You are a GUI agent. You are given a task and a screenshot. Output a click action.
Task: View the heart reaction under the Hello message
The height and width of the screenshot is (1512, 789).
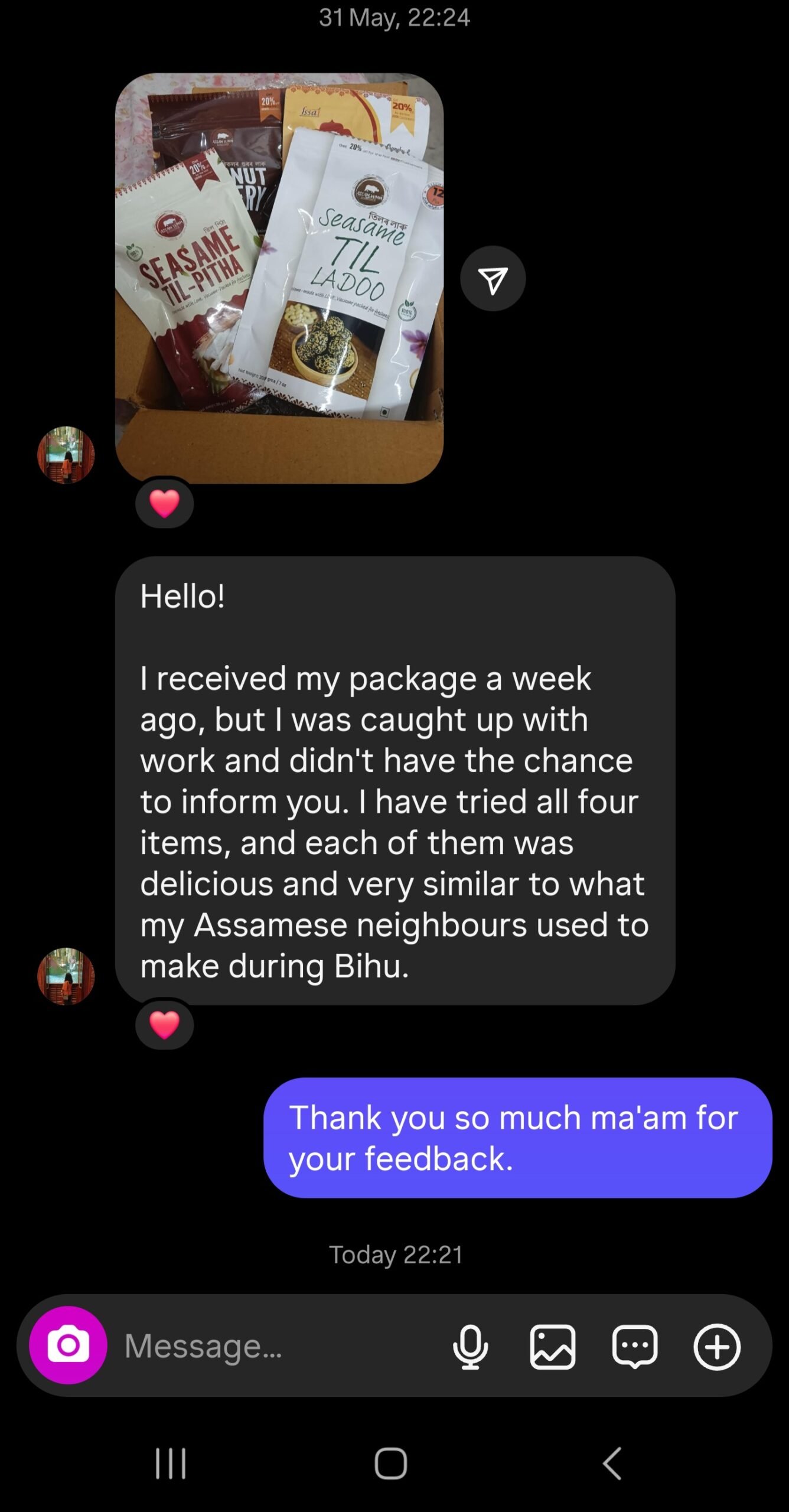tap(164, 1024)
